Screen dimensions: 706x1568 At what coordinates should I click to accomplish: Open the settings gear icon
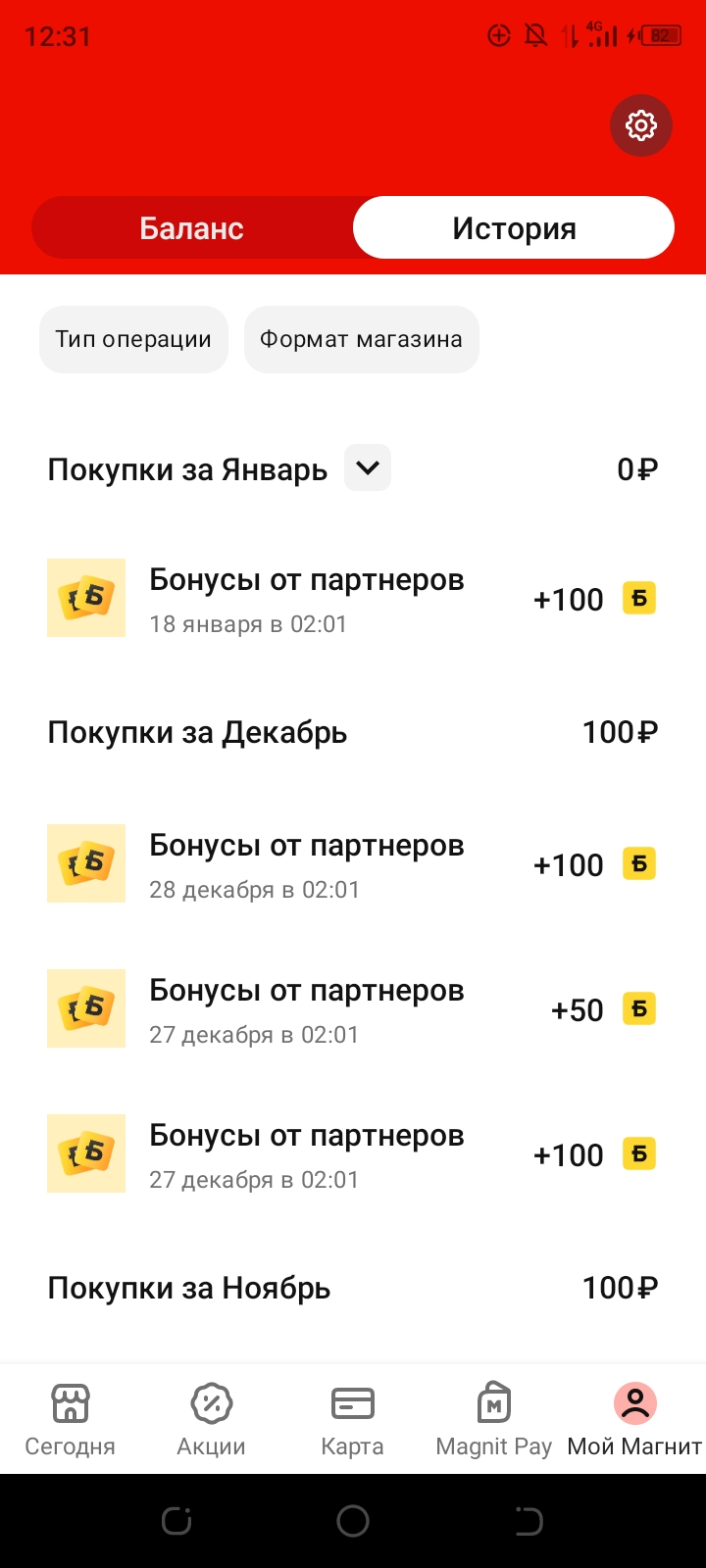click(x=641, y=125)
